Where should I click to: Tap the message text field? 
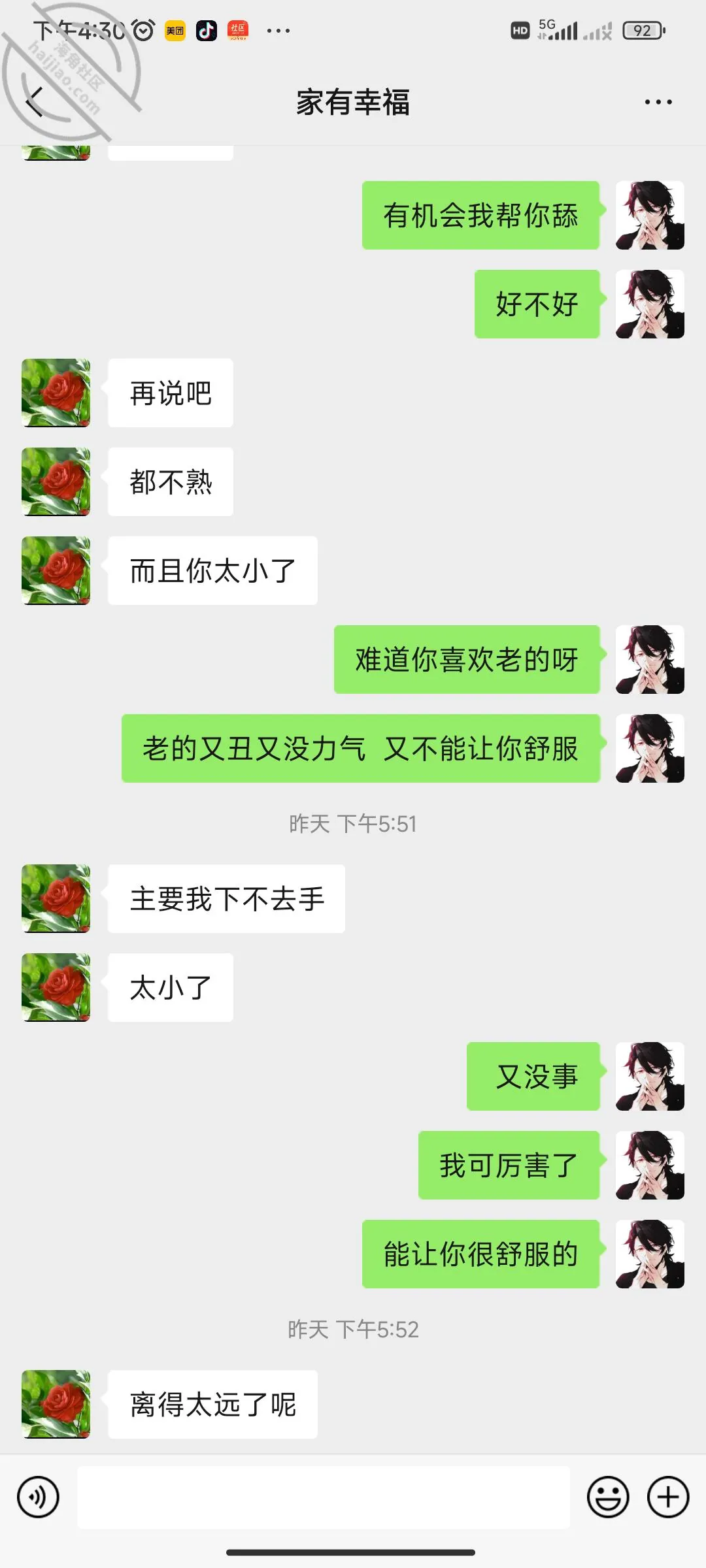coord(324,1497)
